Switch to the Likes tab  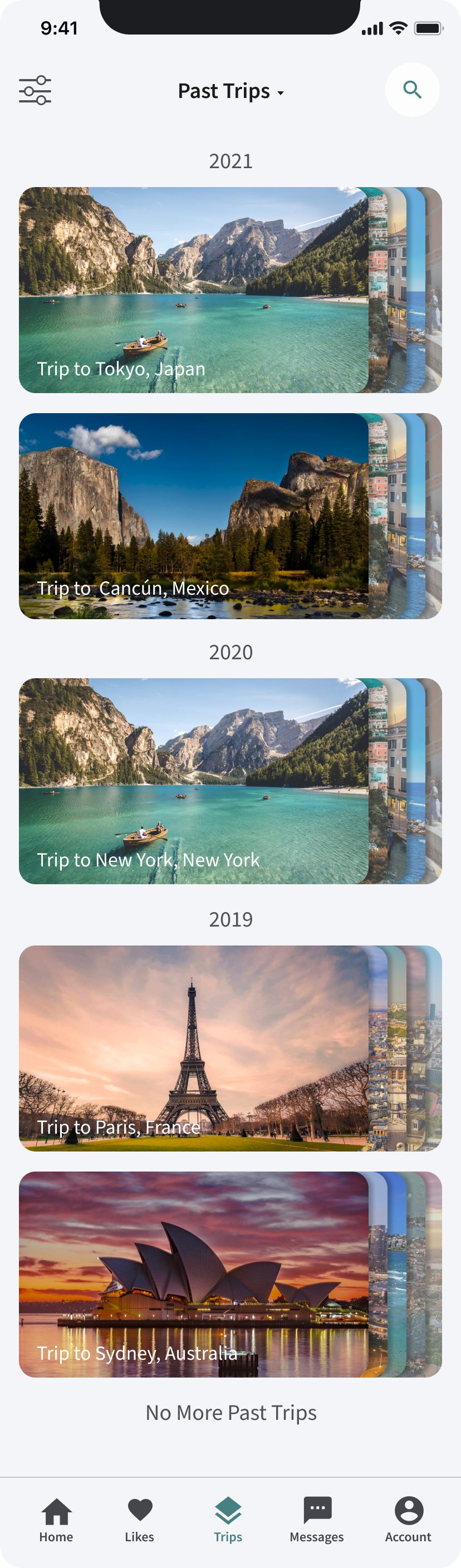pos(139,1520)
